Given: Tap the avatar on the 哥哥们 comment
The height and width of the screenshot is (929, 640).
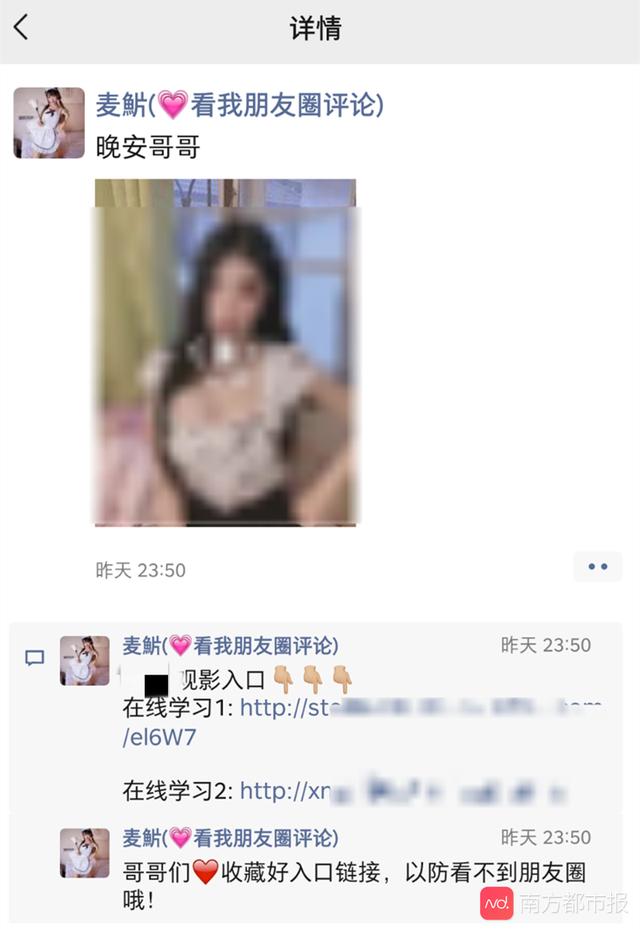Looking at the screenshot, I should tap(84, 853).
